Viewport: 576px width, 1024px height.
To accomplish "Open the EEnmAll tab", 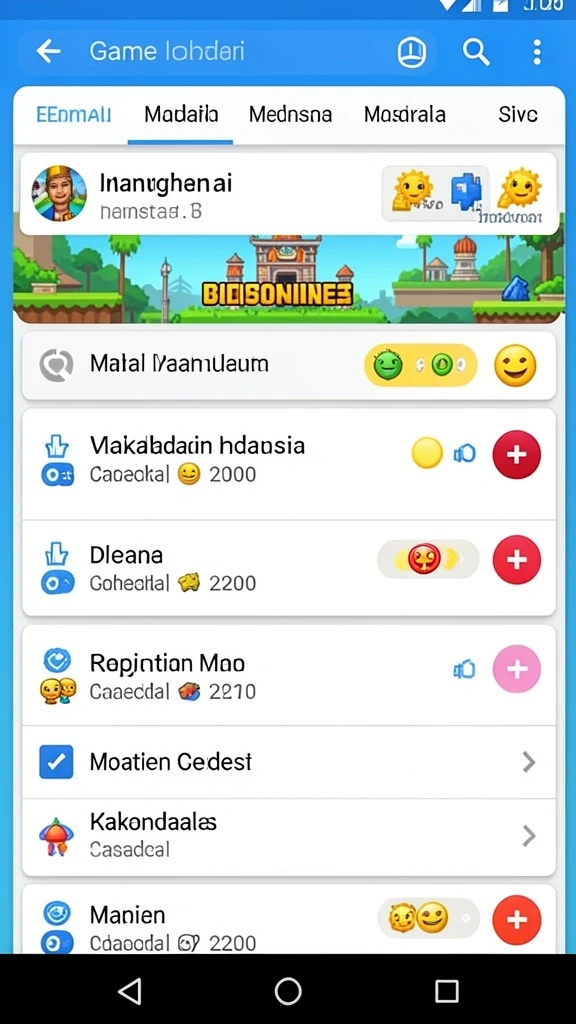I will 73,115.
